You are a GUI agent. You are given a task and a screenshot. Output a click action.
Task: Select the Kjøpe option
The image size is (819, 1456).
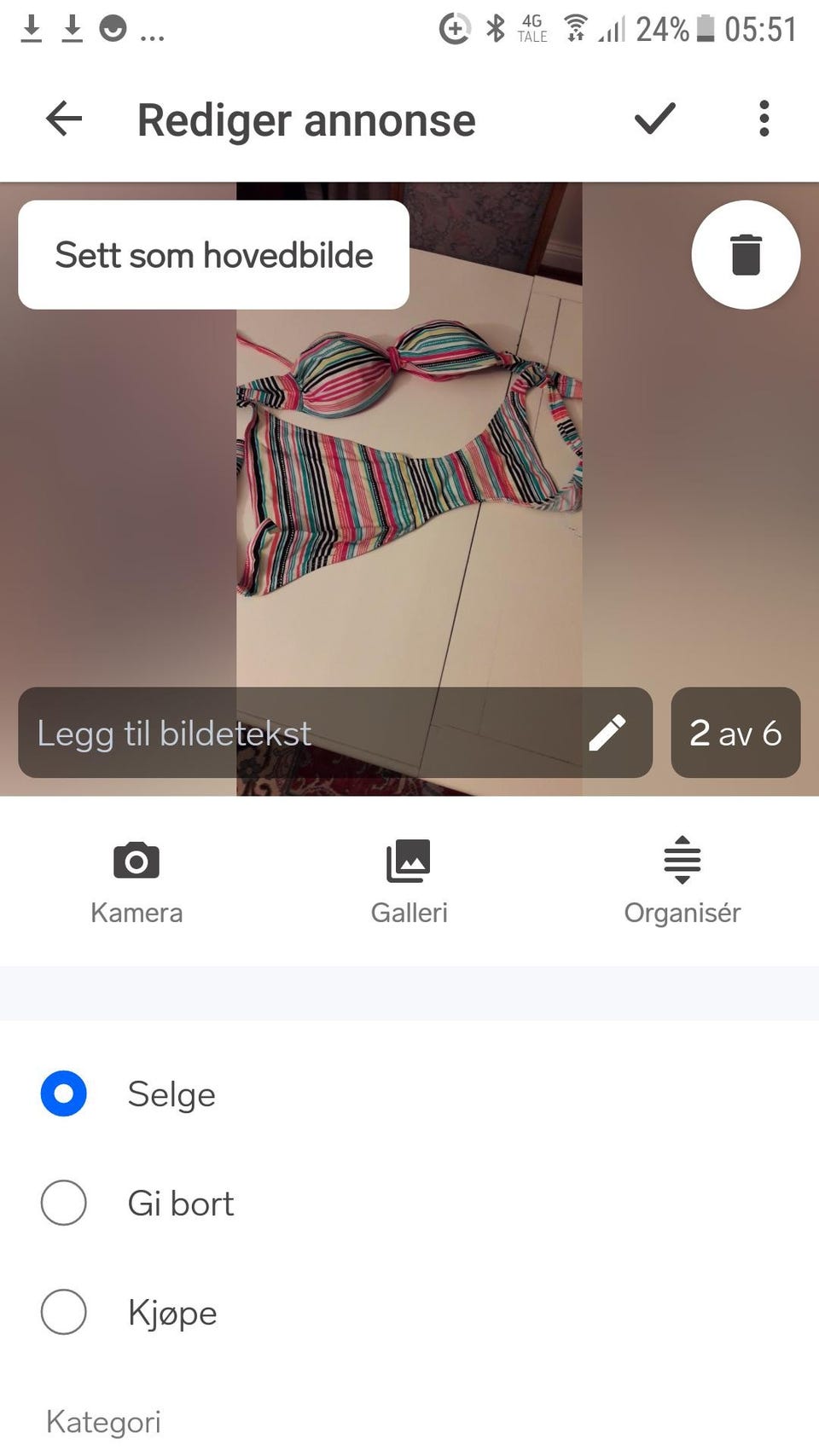click(63, 1313)
